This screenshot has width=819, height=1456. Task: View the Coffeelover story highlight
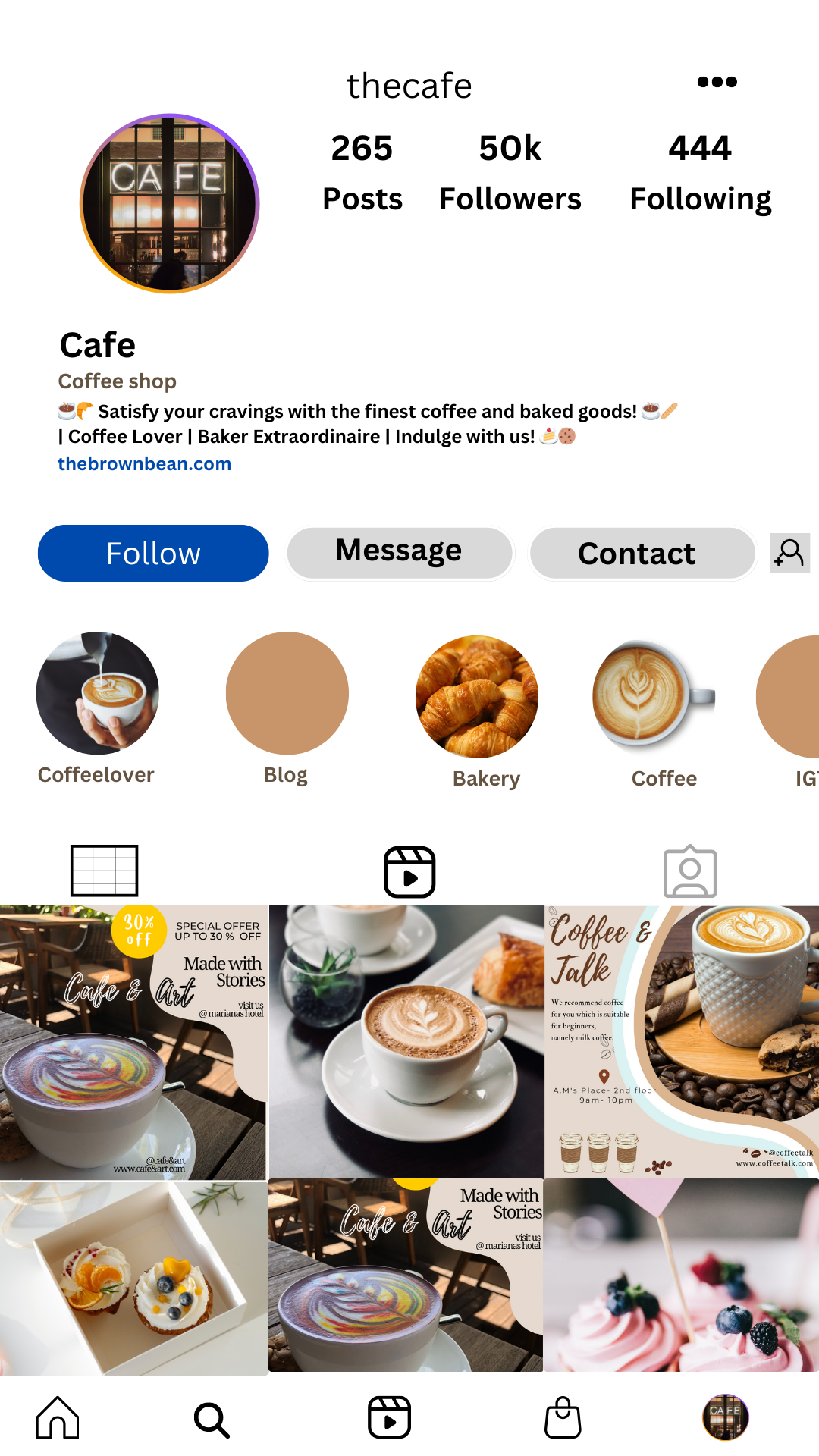tap(98, 693)
